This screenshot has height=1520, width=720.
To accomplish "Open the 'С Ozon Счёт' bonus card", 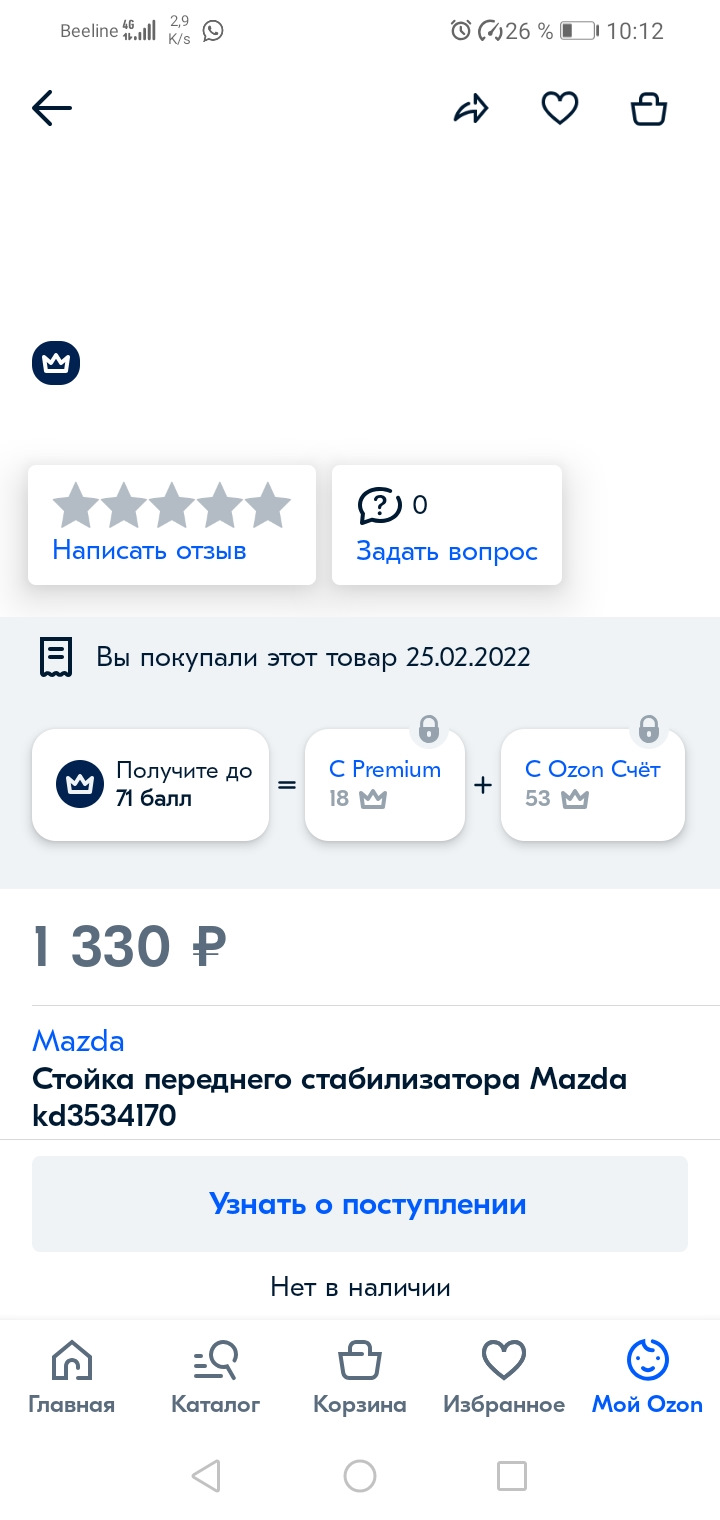I will 593,784.
